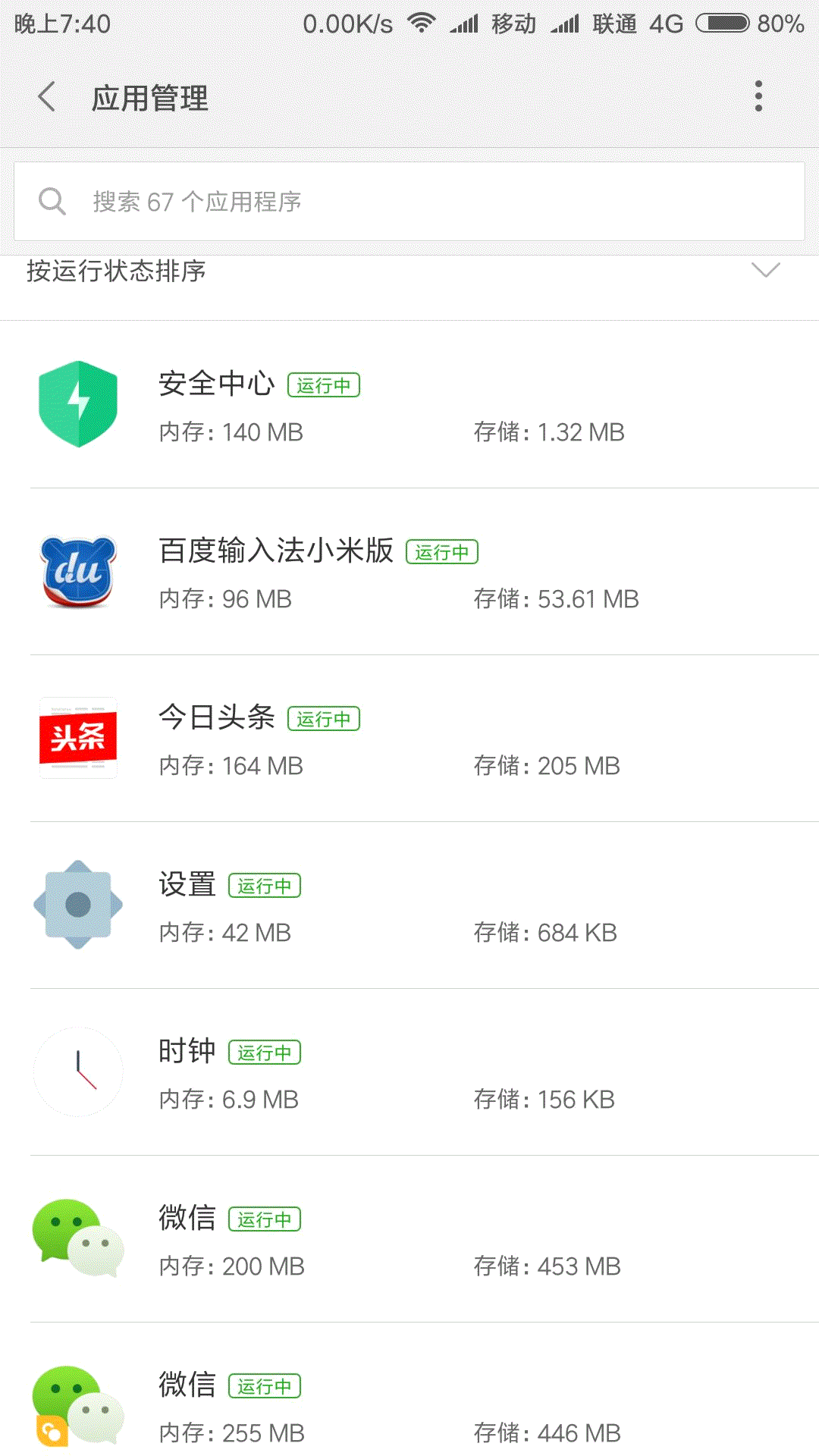Tap the search box for 67 apps
Screen dimensions: 819x1456
409,202
